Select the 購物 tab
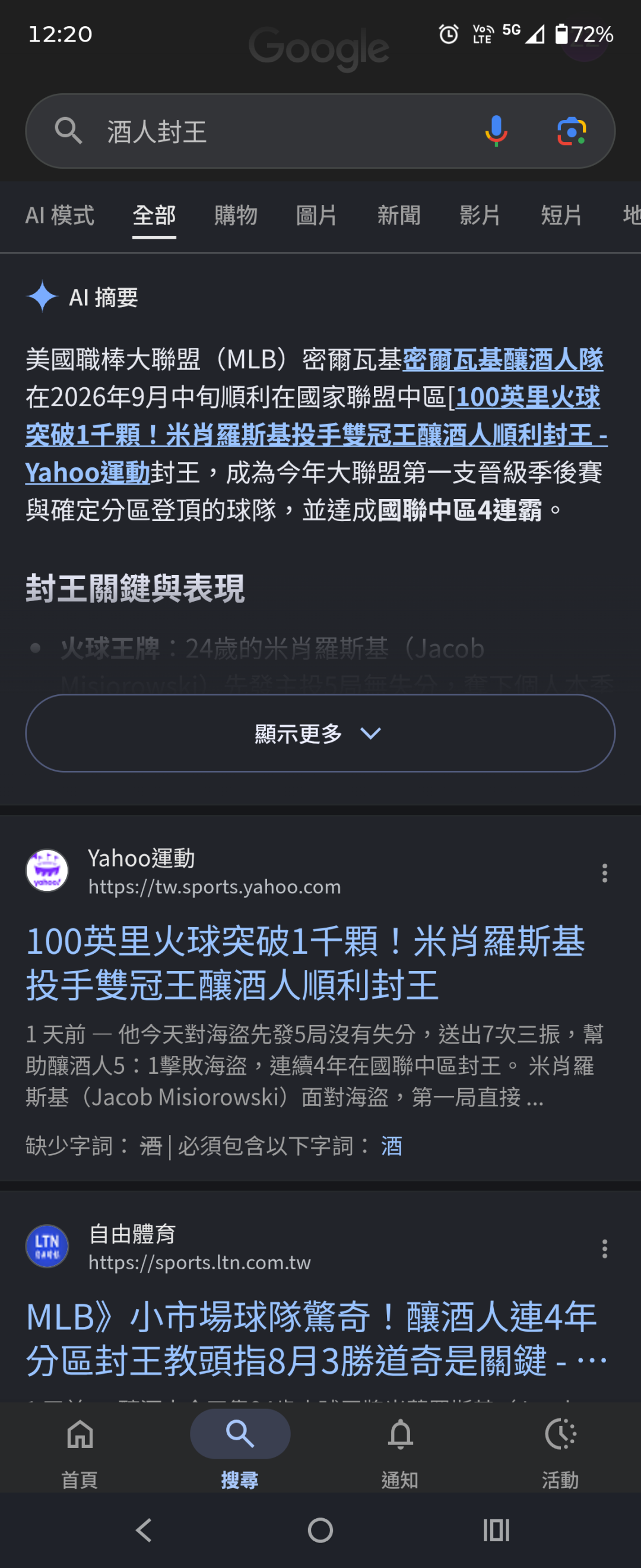Viewport: 641px width, 1568px height. pyautogui.click(x=236, y=216)
